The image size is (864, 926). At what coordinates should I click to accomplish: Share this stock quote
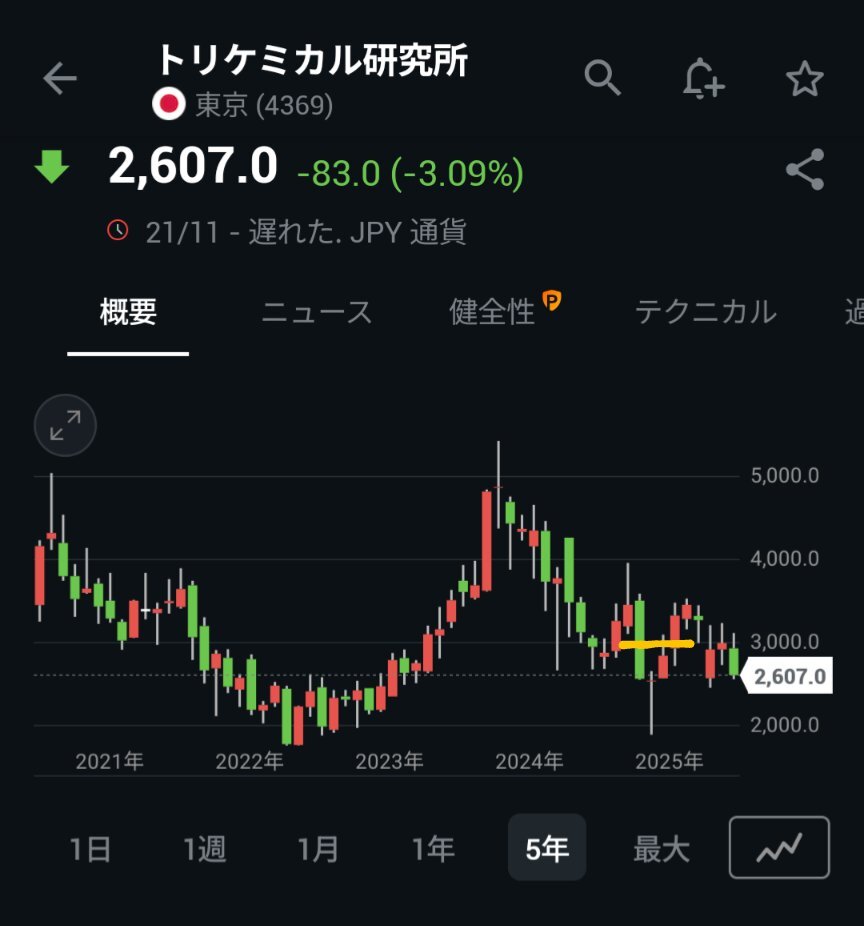[x=805, y=170]
